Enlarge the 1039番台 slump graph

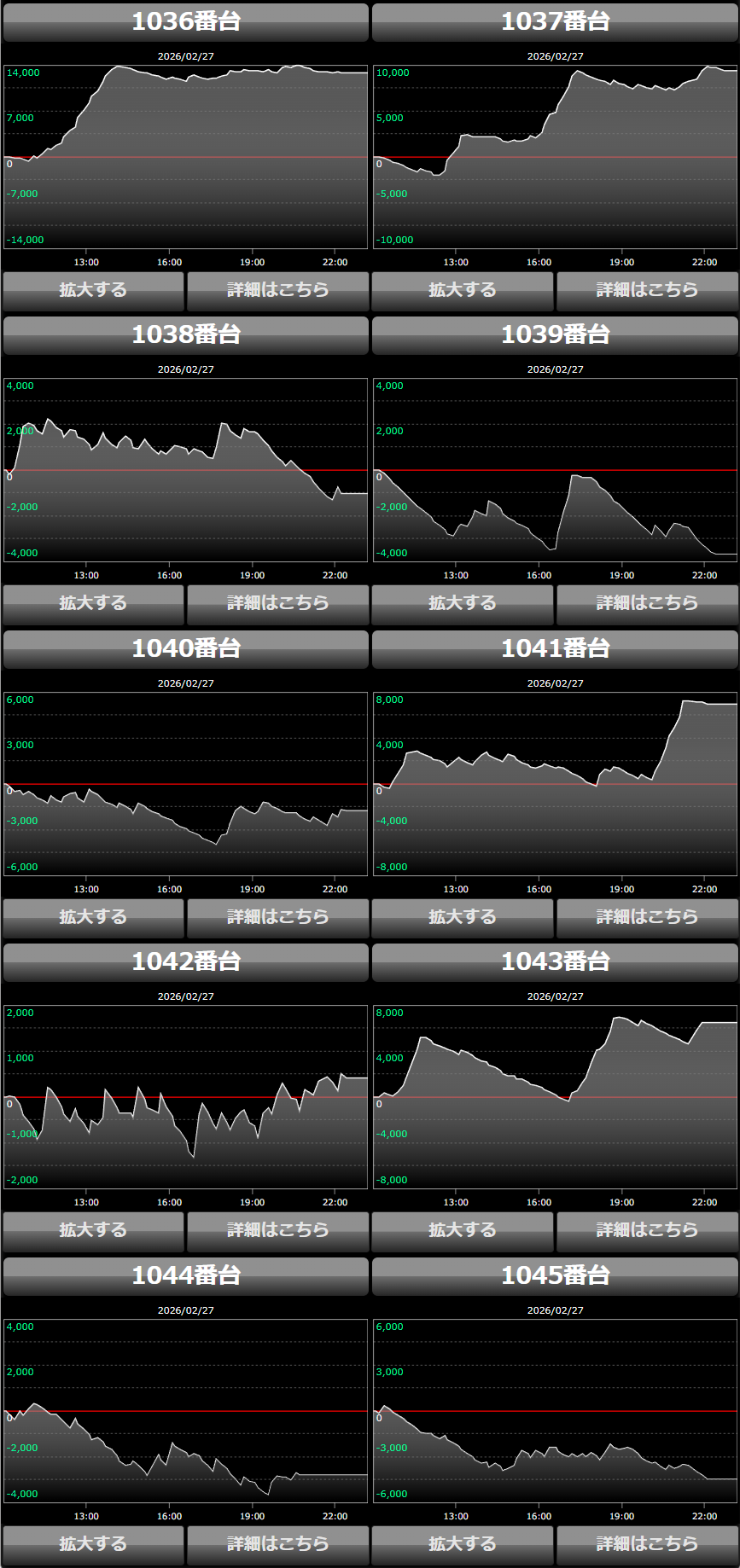click(463, 603)
